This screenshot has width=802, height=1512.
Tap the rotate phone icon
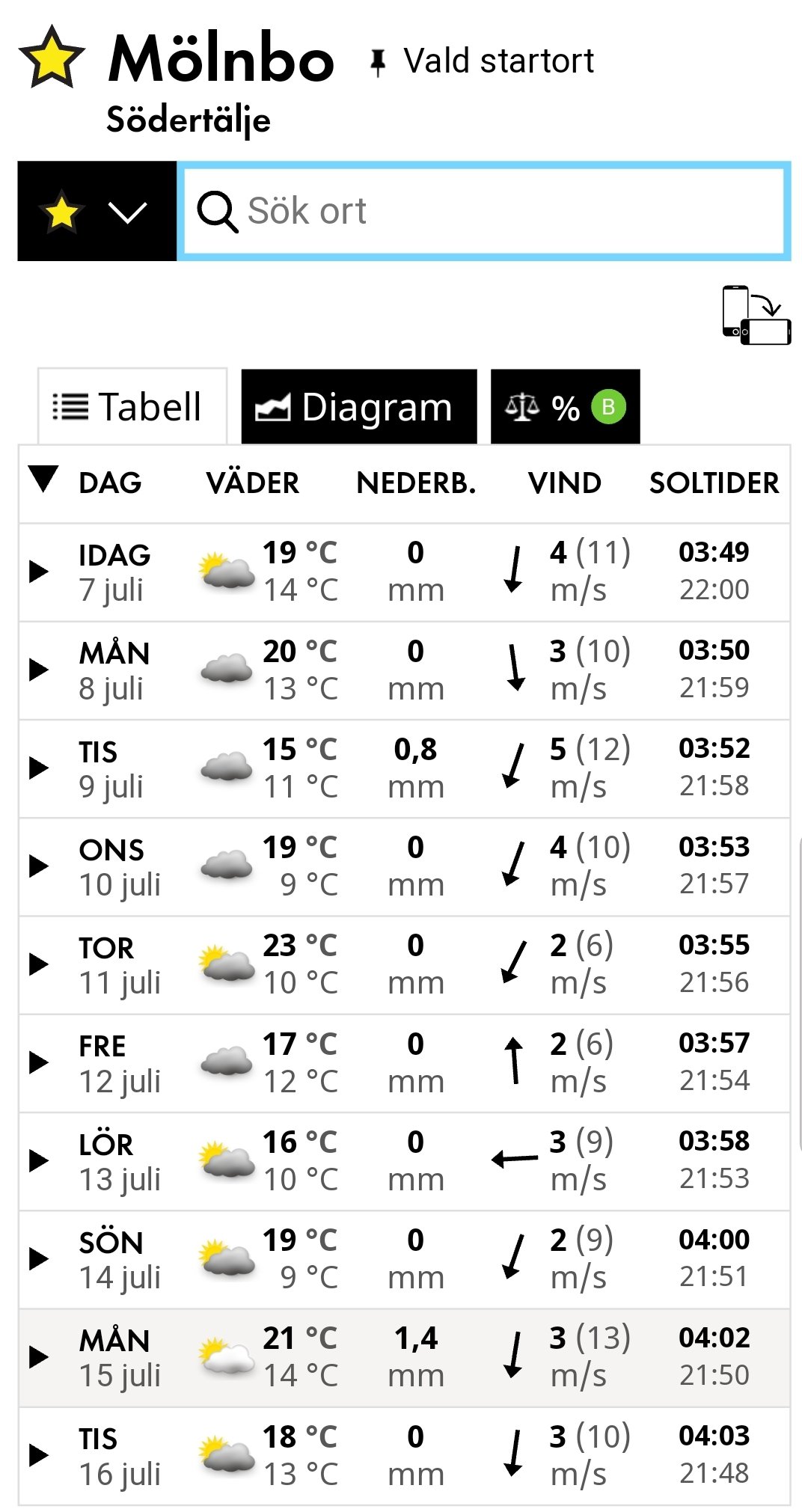[756, 315]
